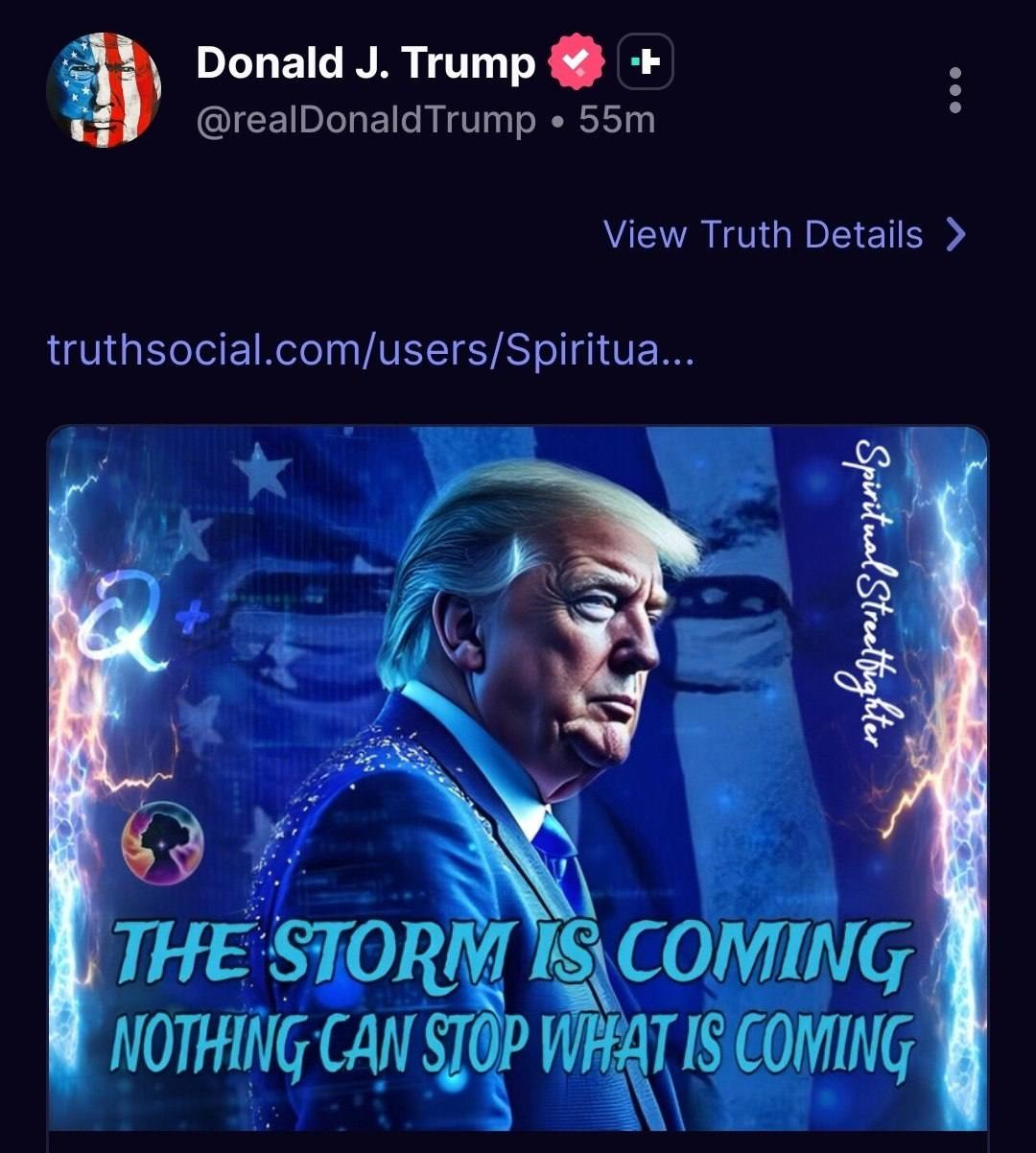View Truth Details

click(x=784, y=235)
